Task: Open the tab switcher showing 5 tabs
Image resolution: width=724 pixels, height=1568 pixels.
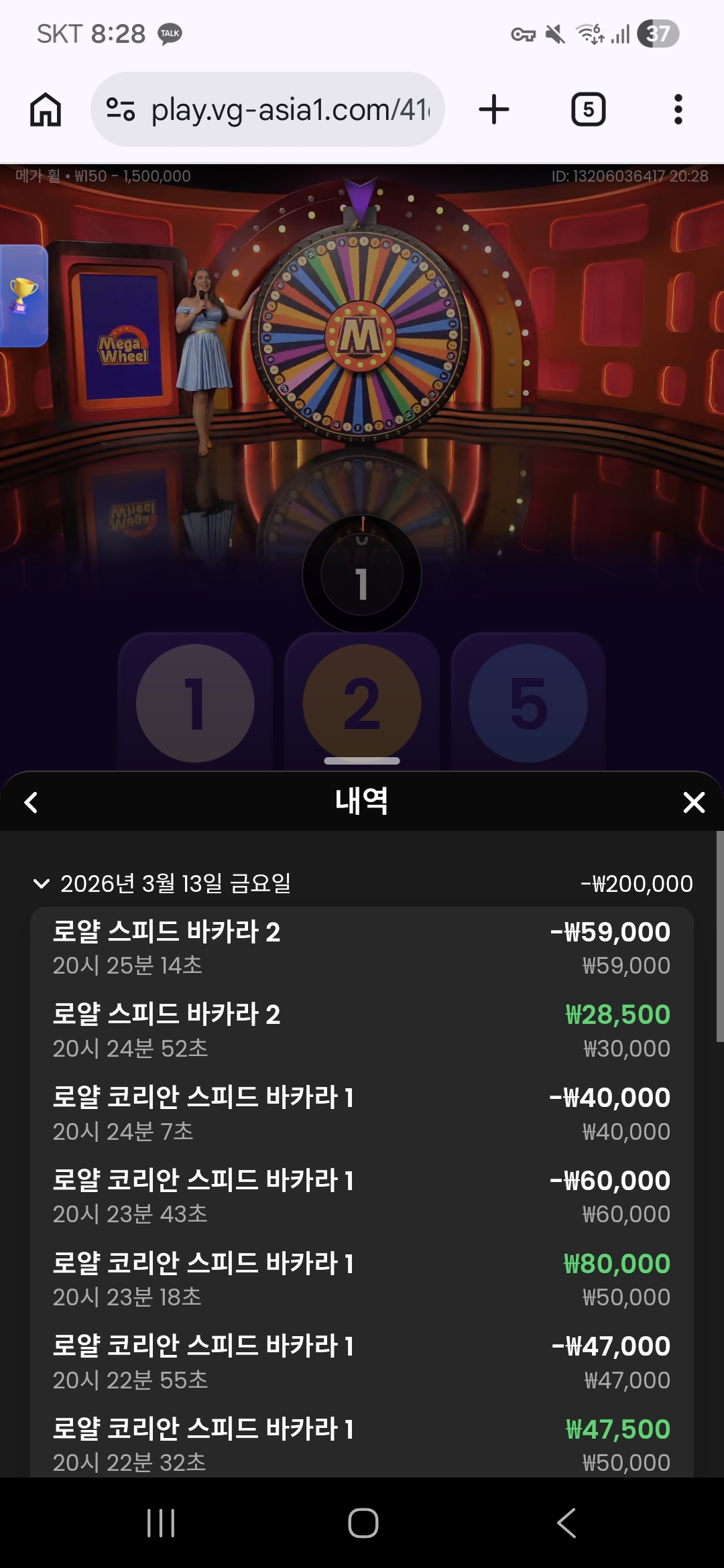Action: pos(588,109)
